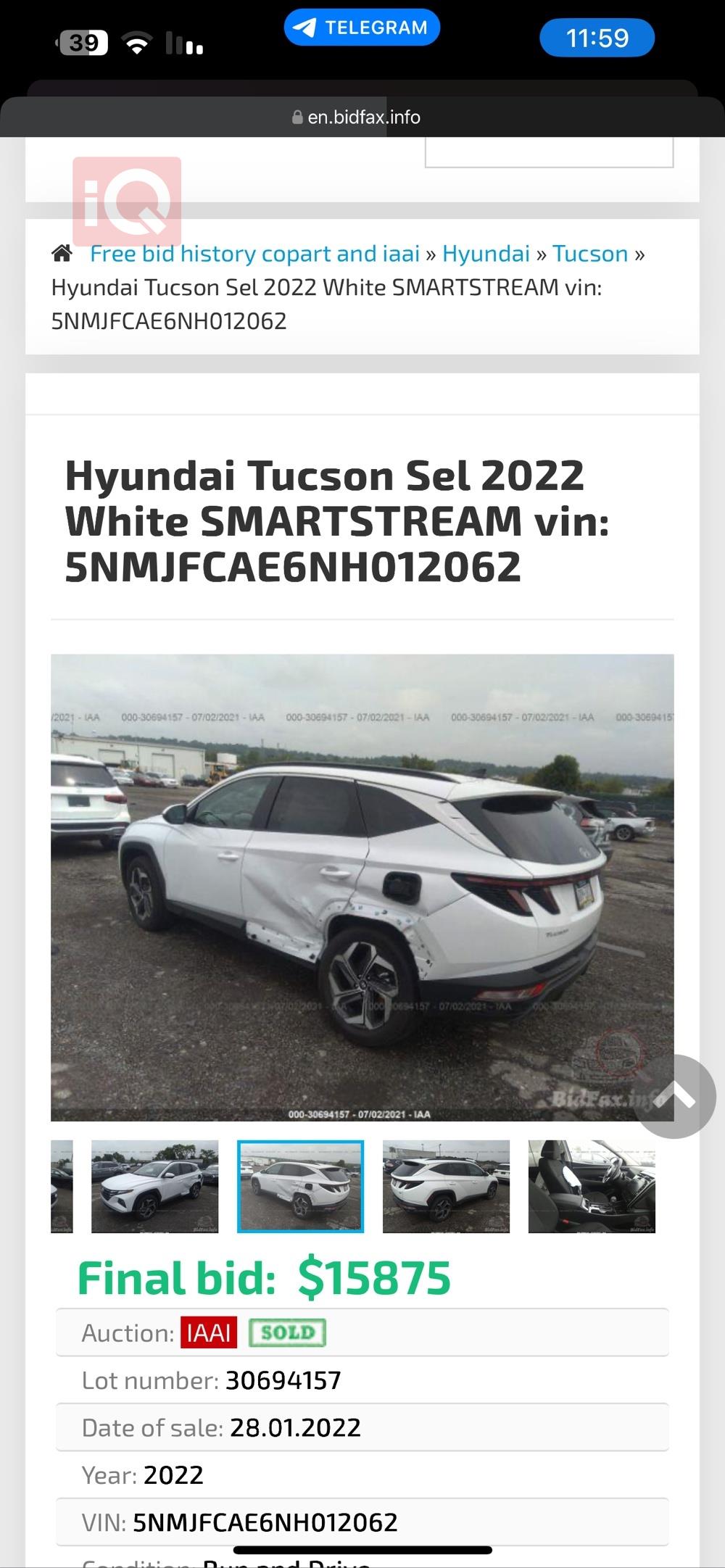Select the partly hidden first gallery thumbnail

click(62, 1186)
